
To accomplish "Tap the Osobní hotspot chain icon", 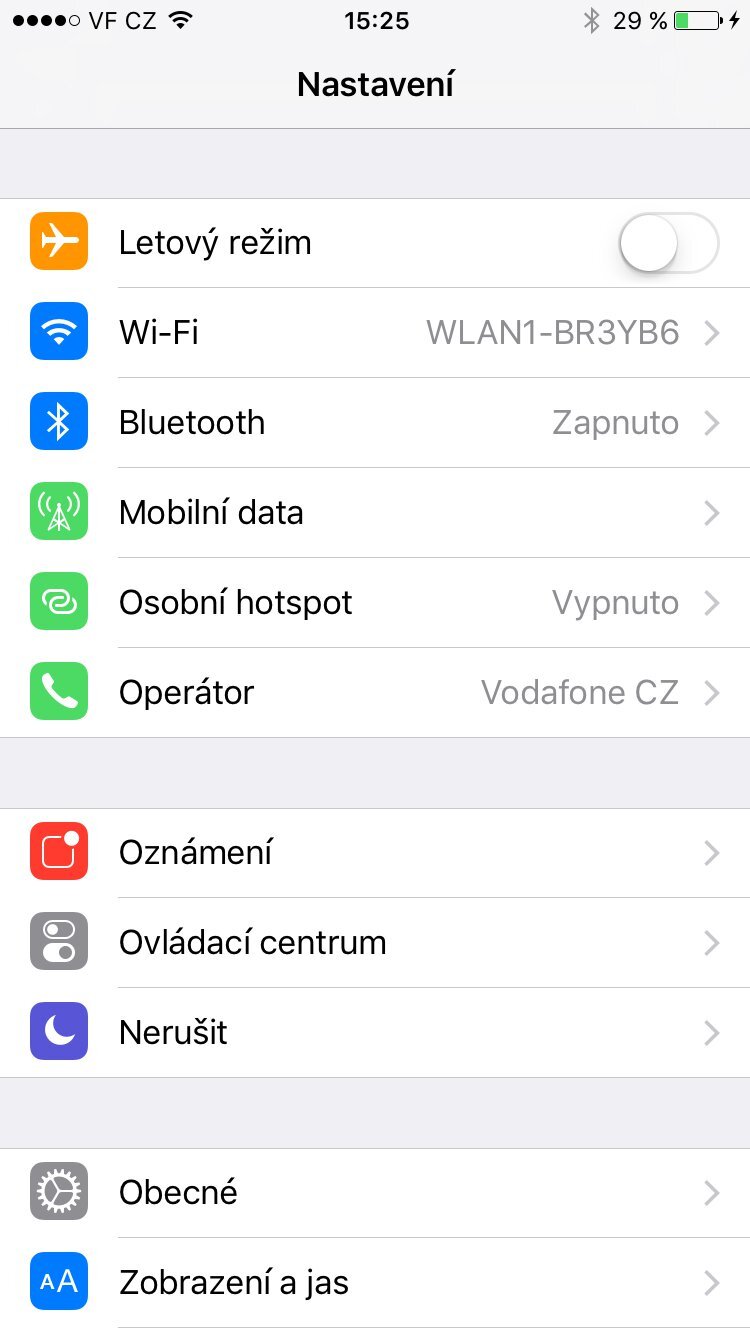I will pos(58,601).
